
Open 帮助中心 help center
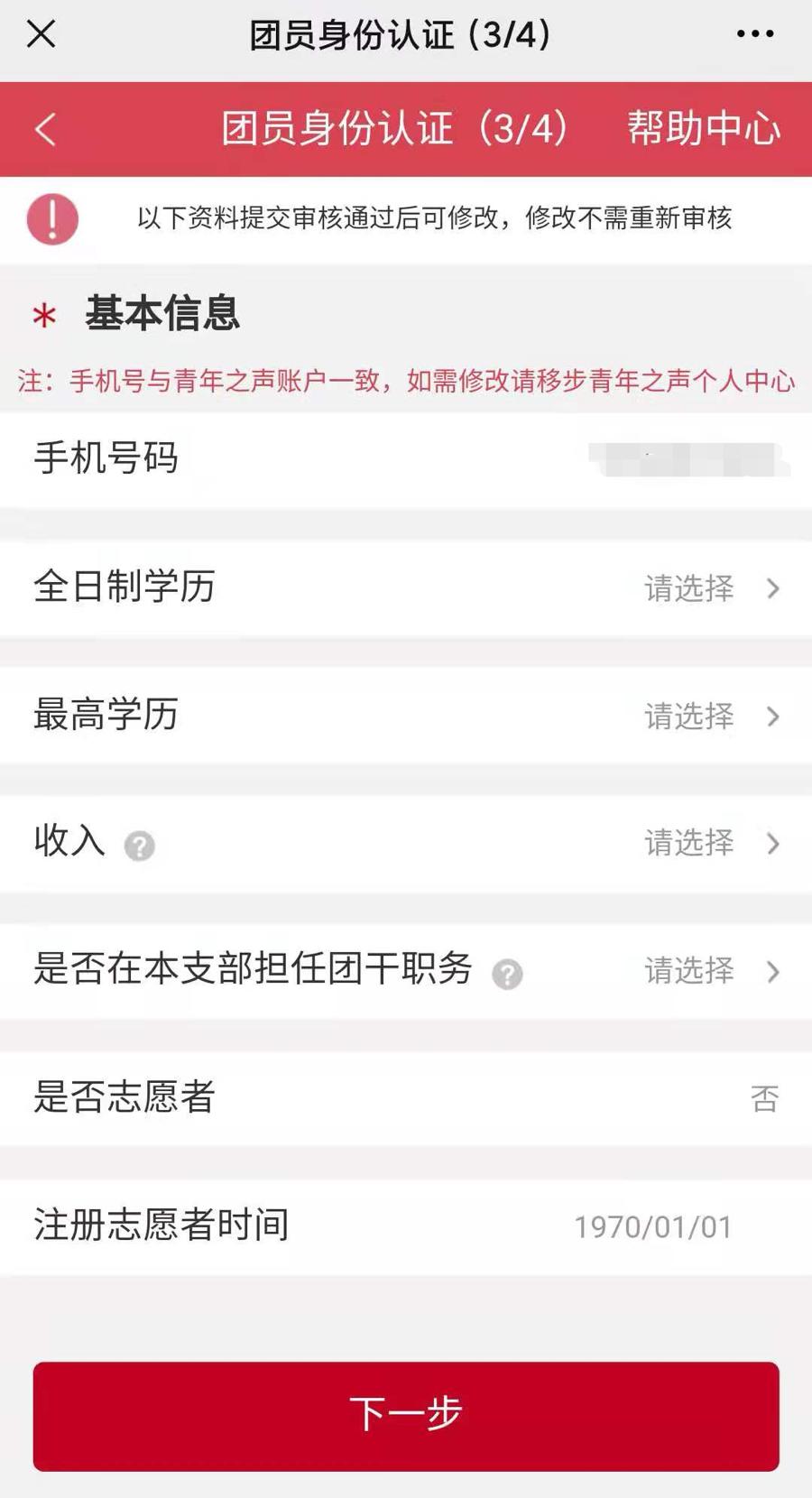click(x=703, y=128)
